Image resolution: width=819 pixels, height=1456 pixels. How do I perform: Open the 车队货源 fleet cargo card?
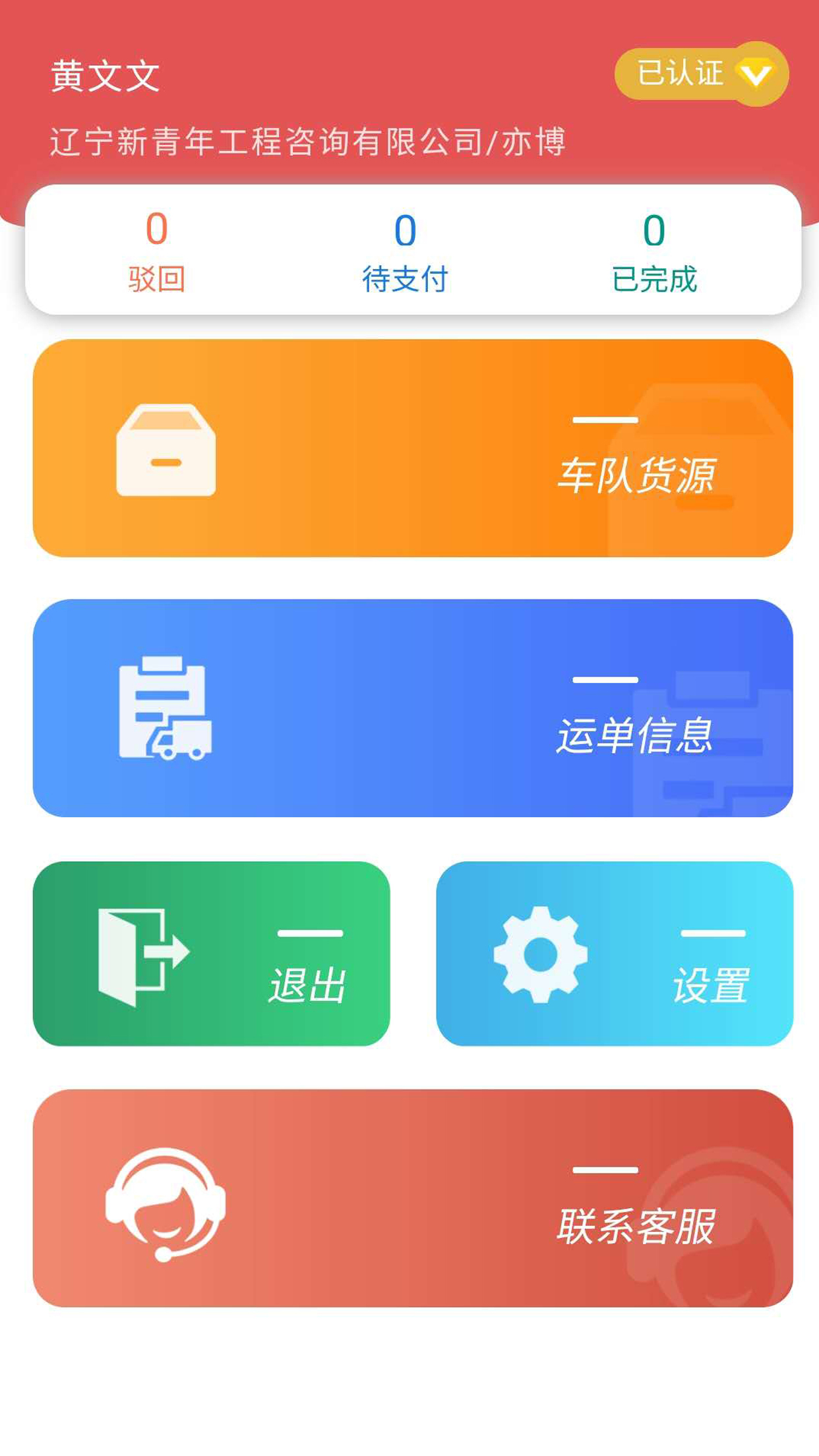[x=413, y=448]
